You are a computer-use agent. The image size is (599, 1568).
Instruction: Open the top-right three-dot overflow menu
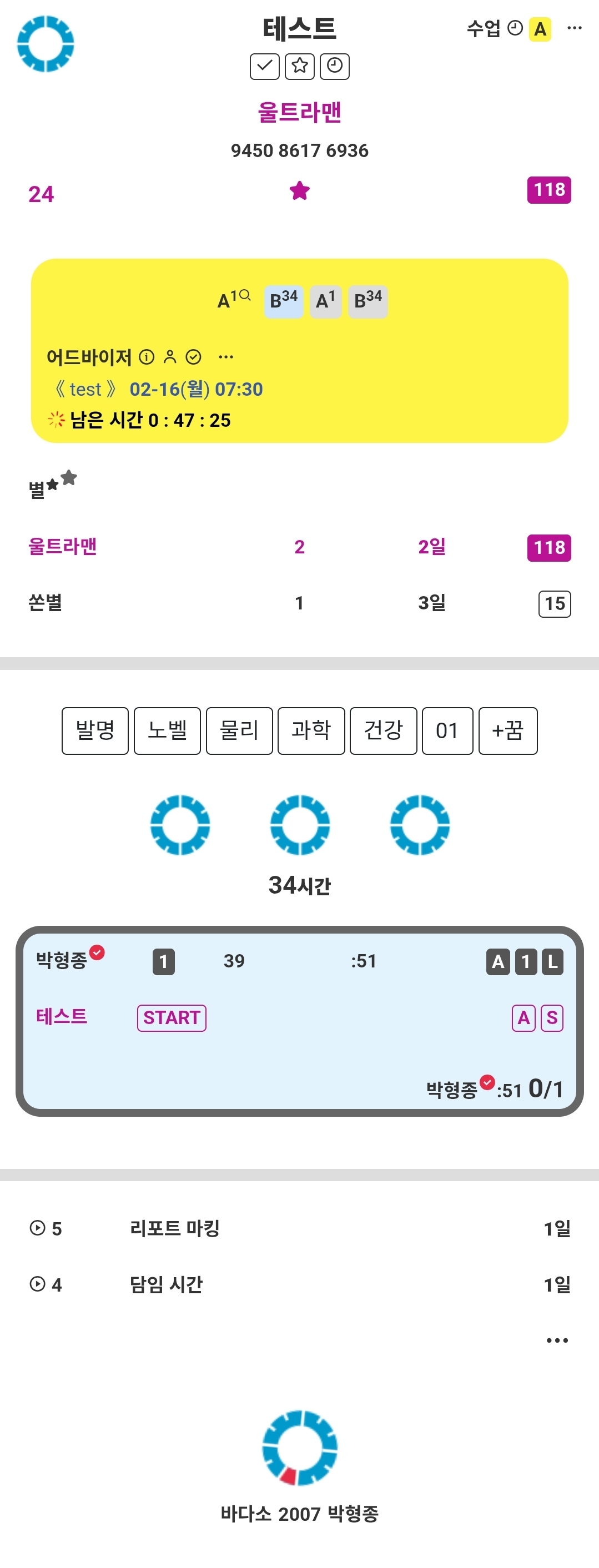574,28
